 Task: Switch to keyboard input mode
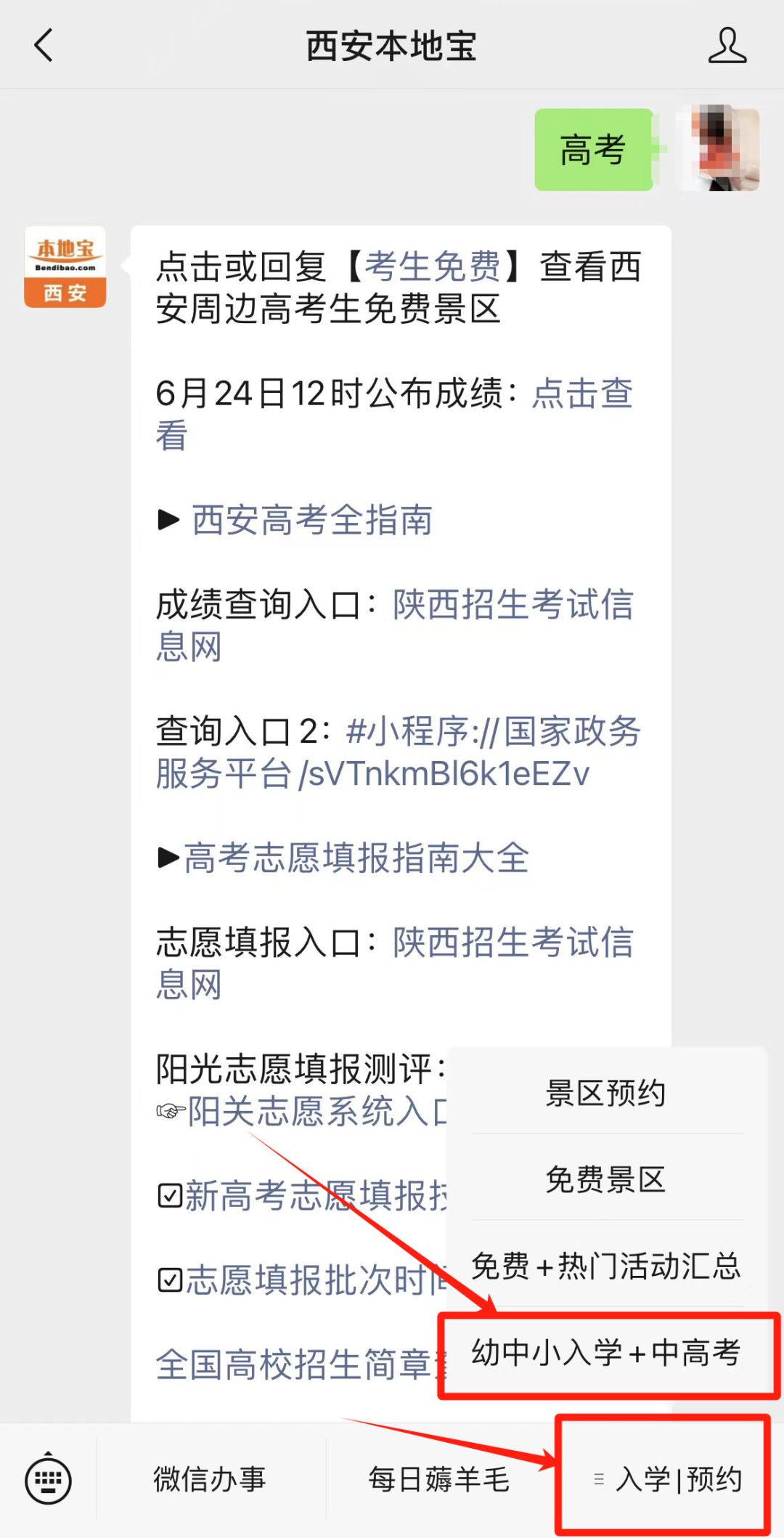[48, 1480]
